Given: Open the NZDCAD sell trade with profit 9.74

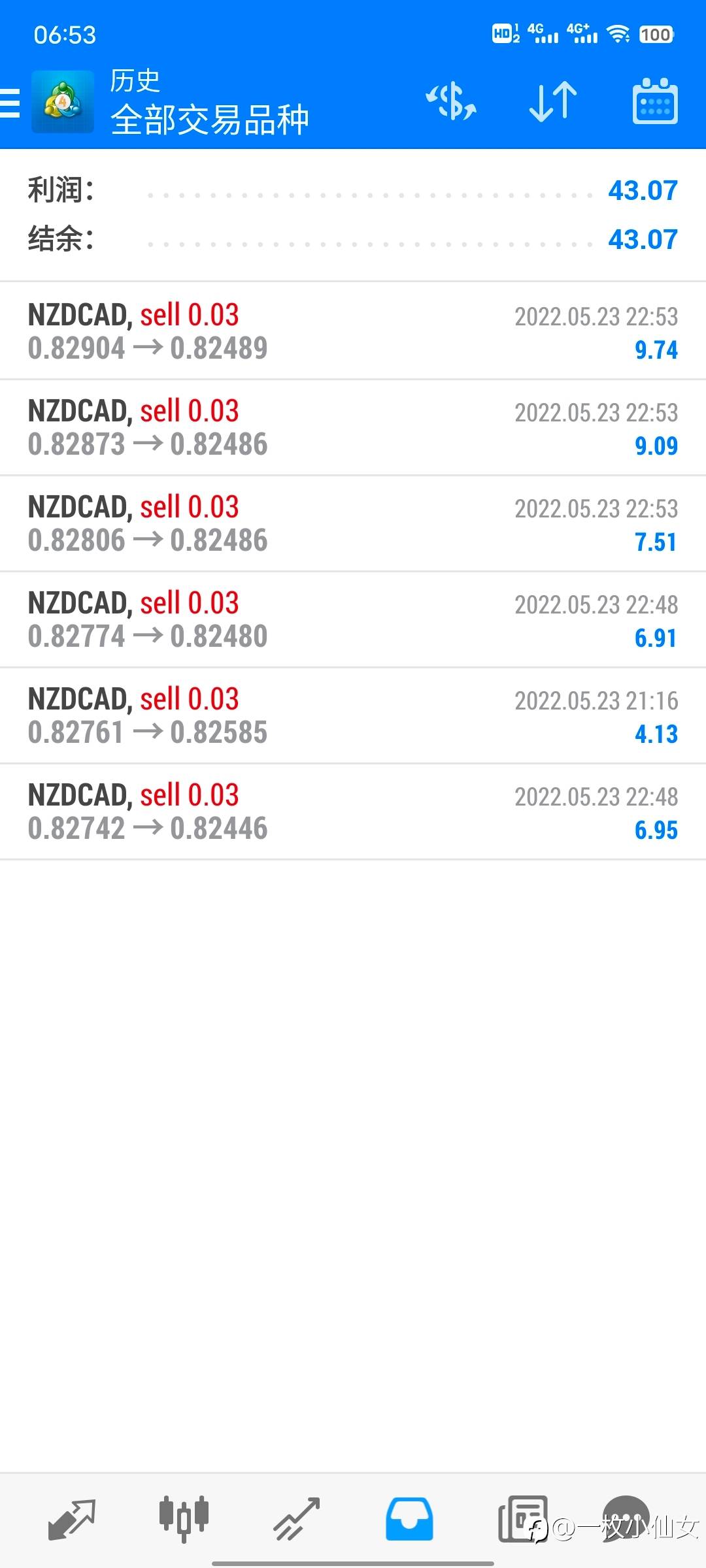Looking at the screenshot, I should [353, 331].
